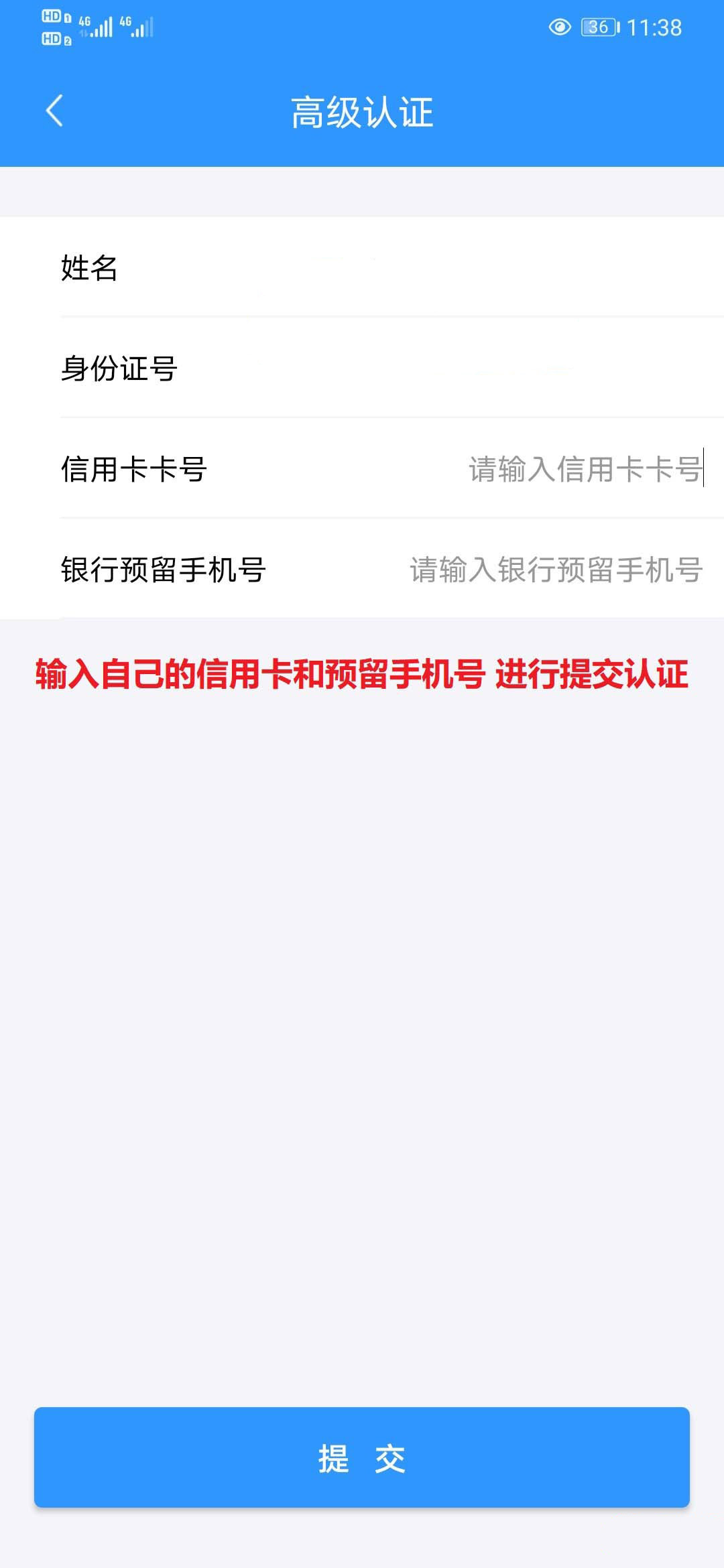Tap the red instruction text about credit card

click(x=362, y=675)
